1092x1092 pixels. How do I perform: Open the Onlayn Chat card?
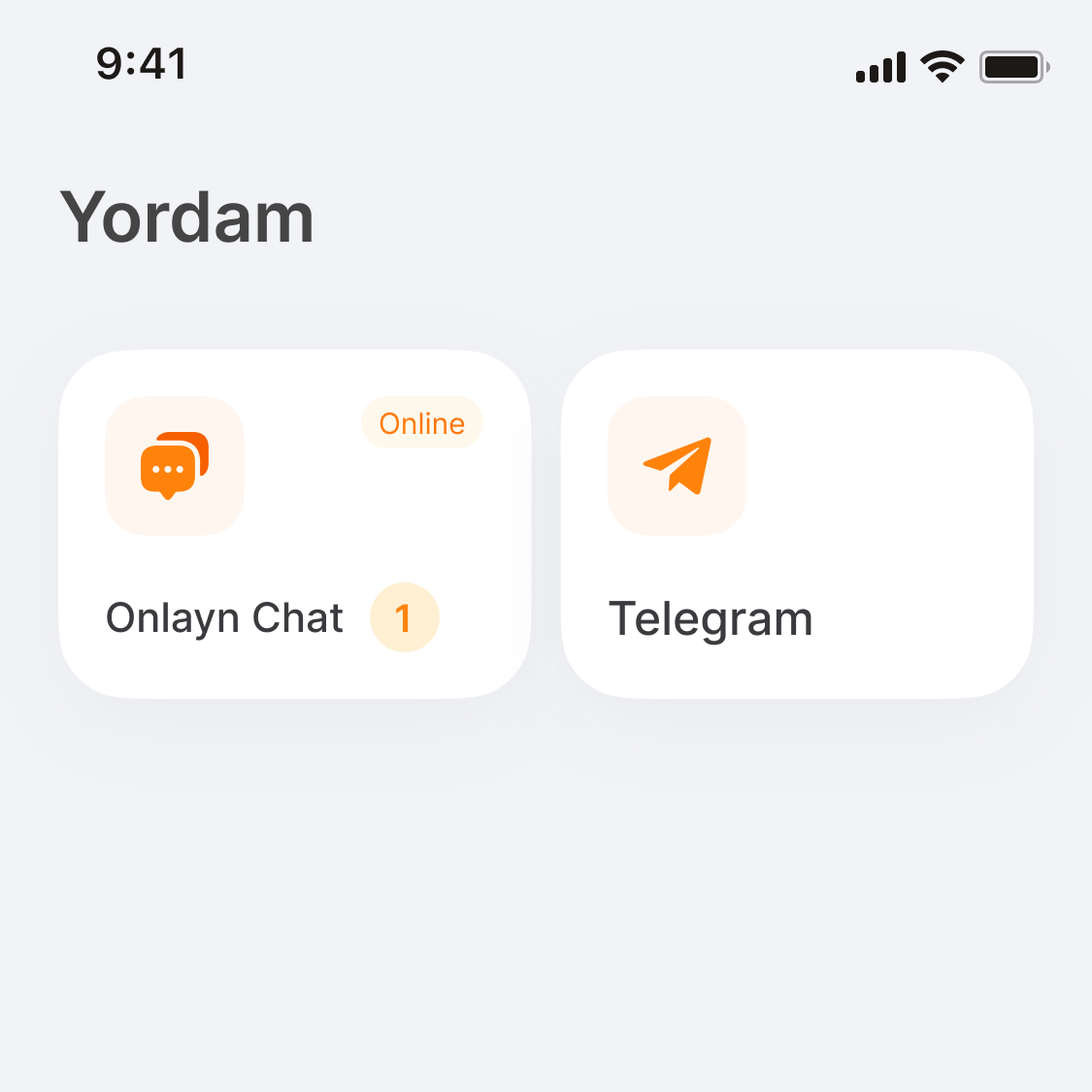[294, 524]
